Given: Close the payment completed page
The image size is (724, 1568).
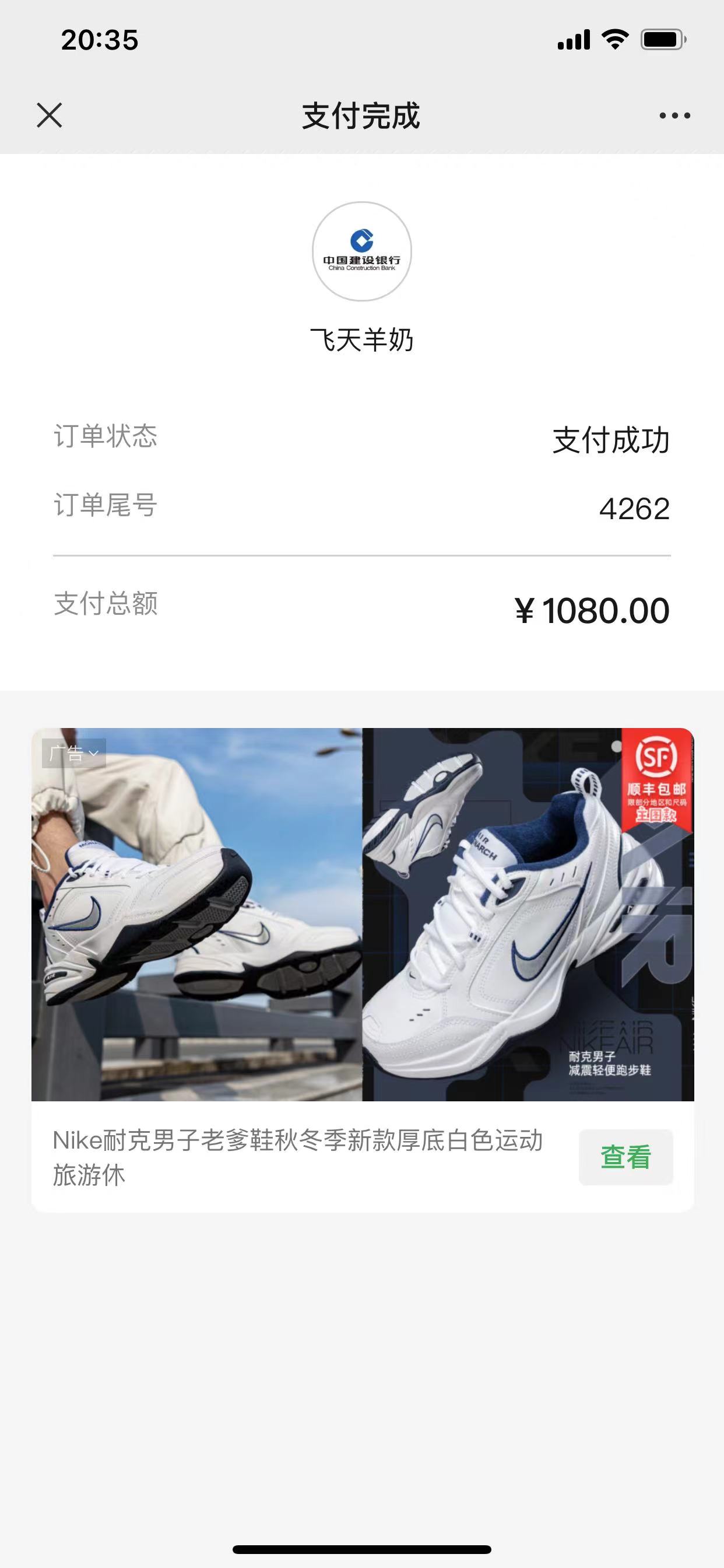Looking at the screenshot, I should (50, 115).
